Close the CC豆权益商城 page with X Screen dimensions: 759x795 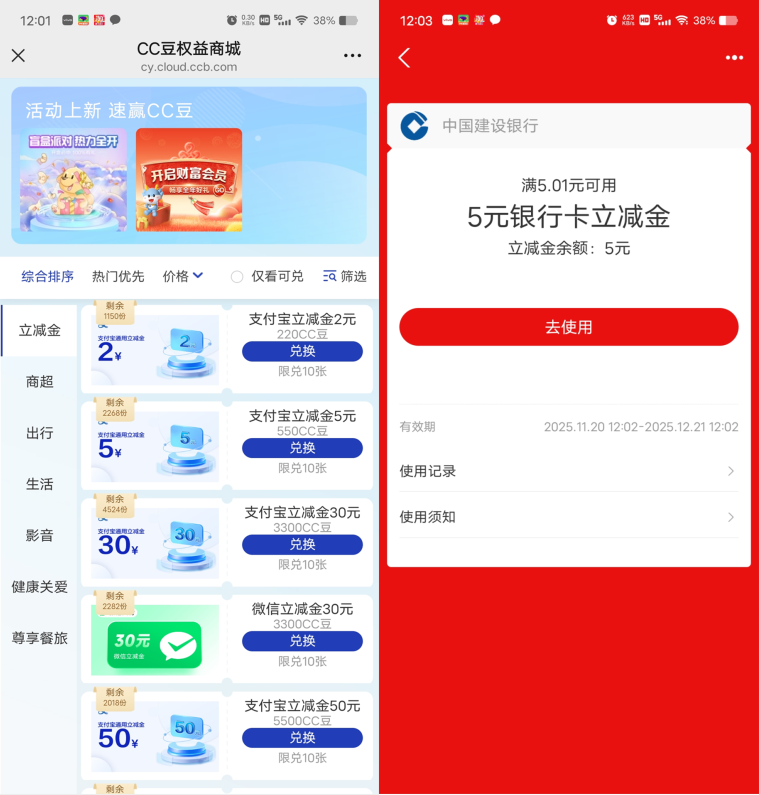point(18,56)
